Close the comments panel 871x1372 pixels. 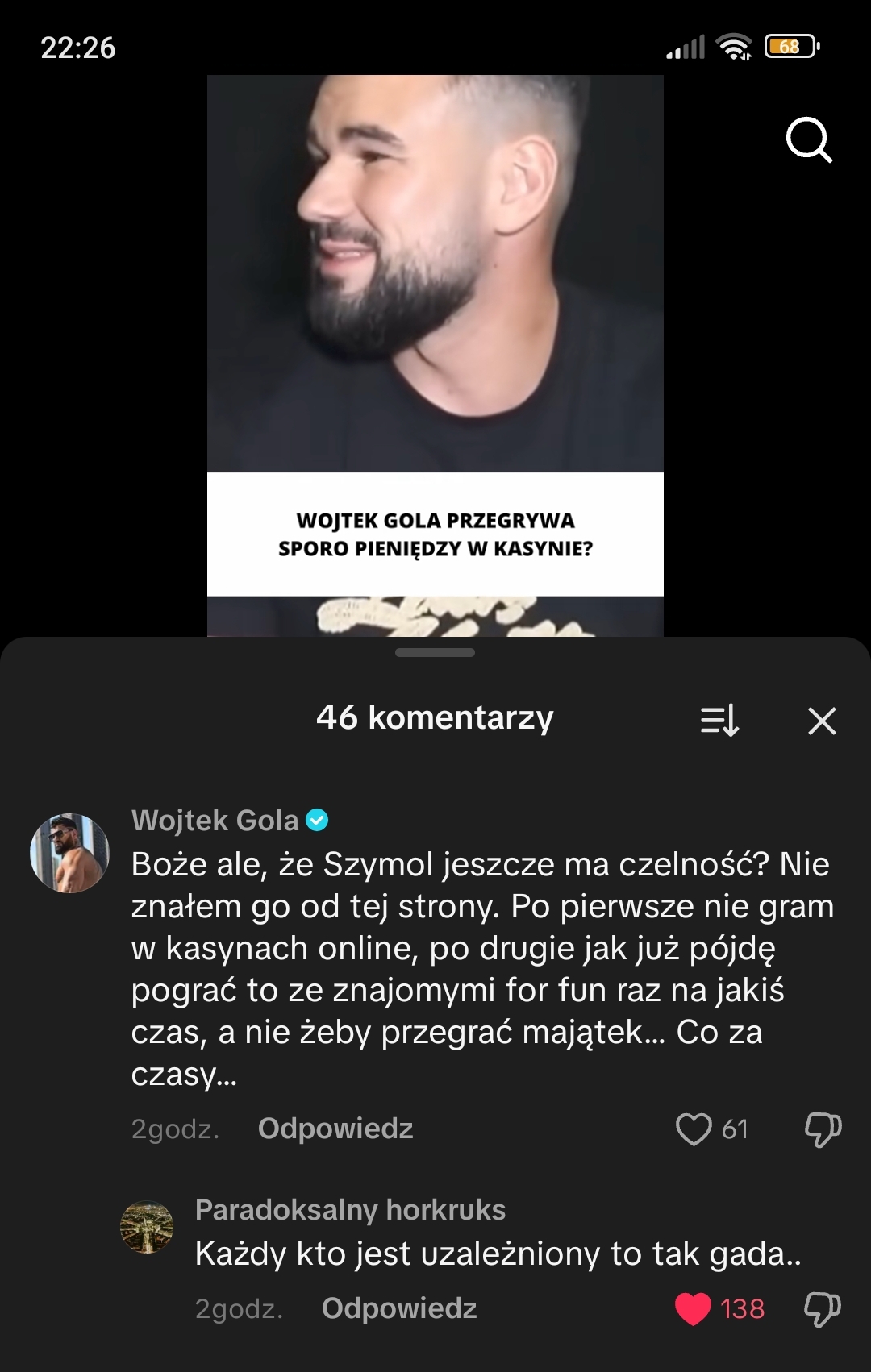tap(822, 721)
